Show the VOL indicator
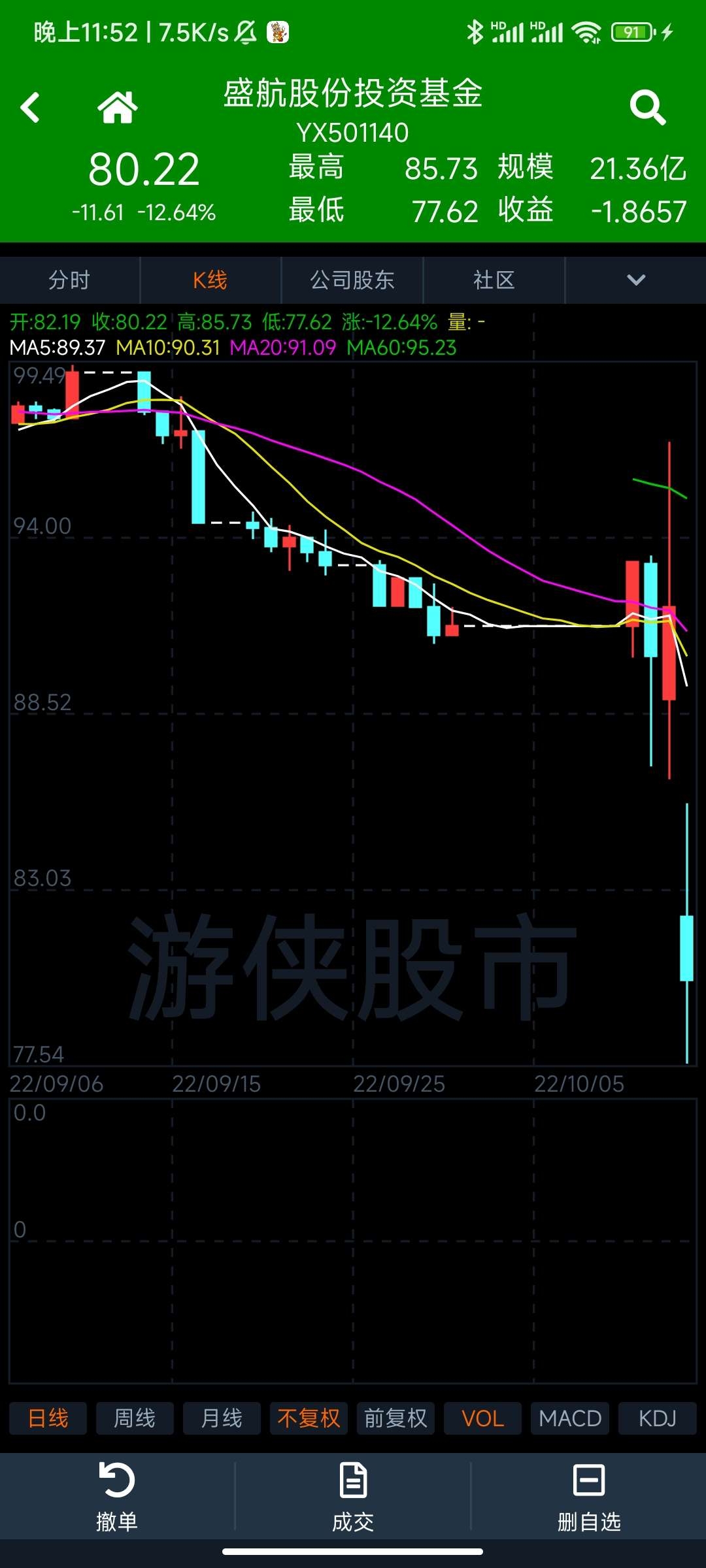Viewport: 706px width, 1568px height. [x=482, y=1418]
